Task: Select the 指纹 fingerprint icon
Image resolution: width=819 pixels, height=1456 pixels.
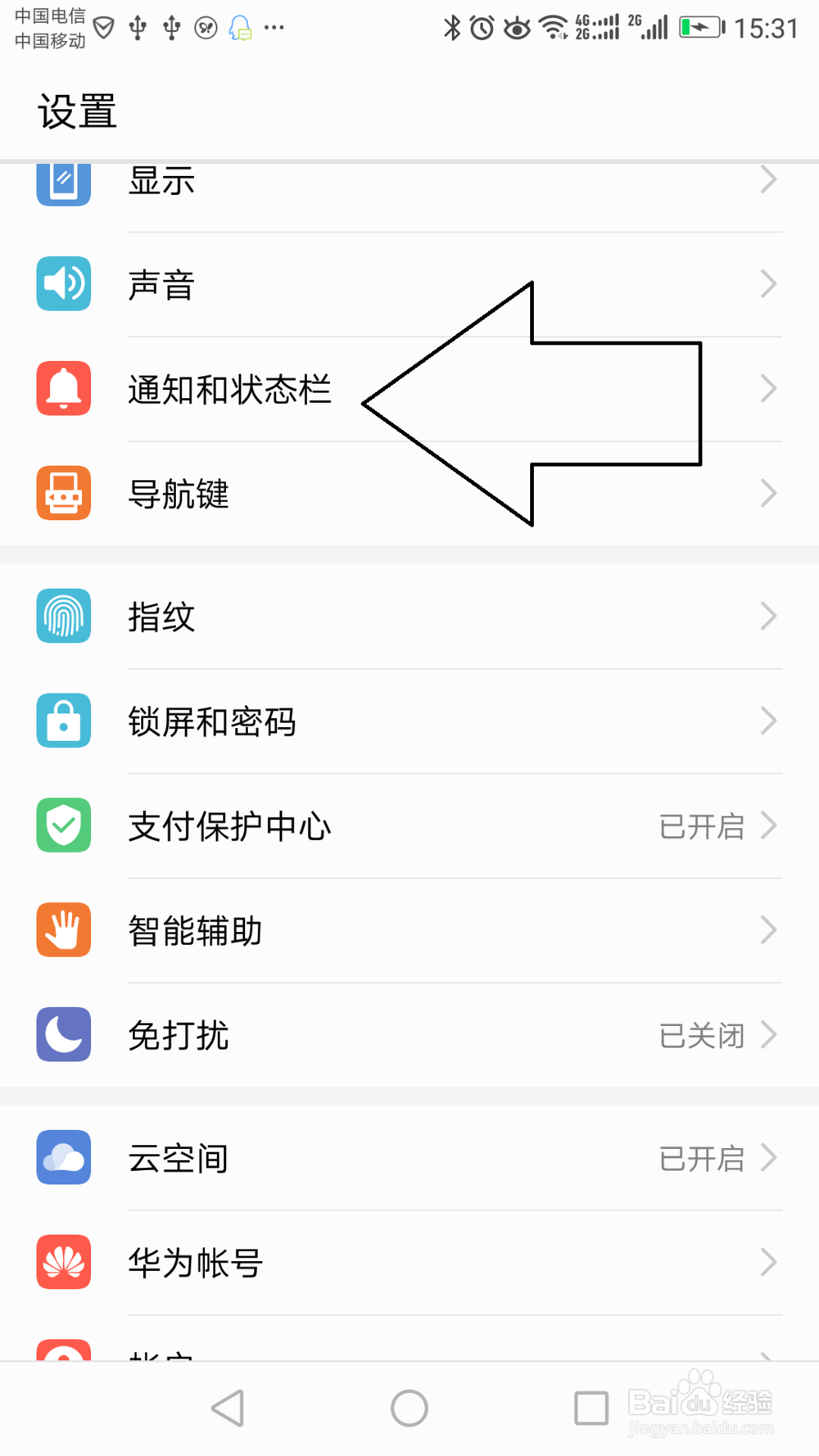Action: (63, 617)
